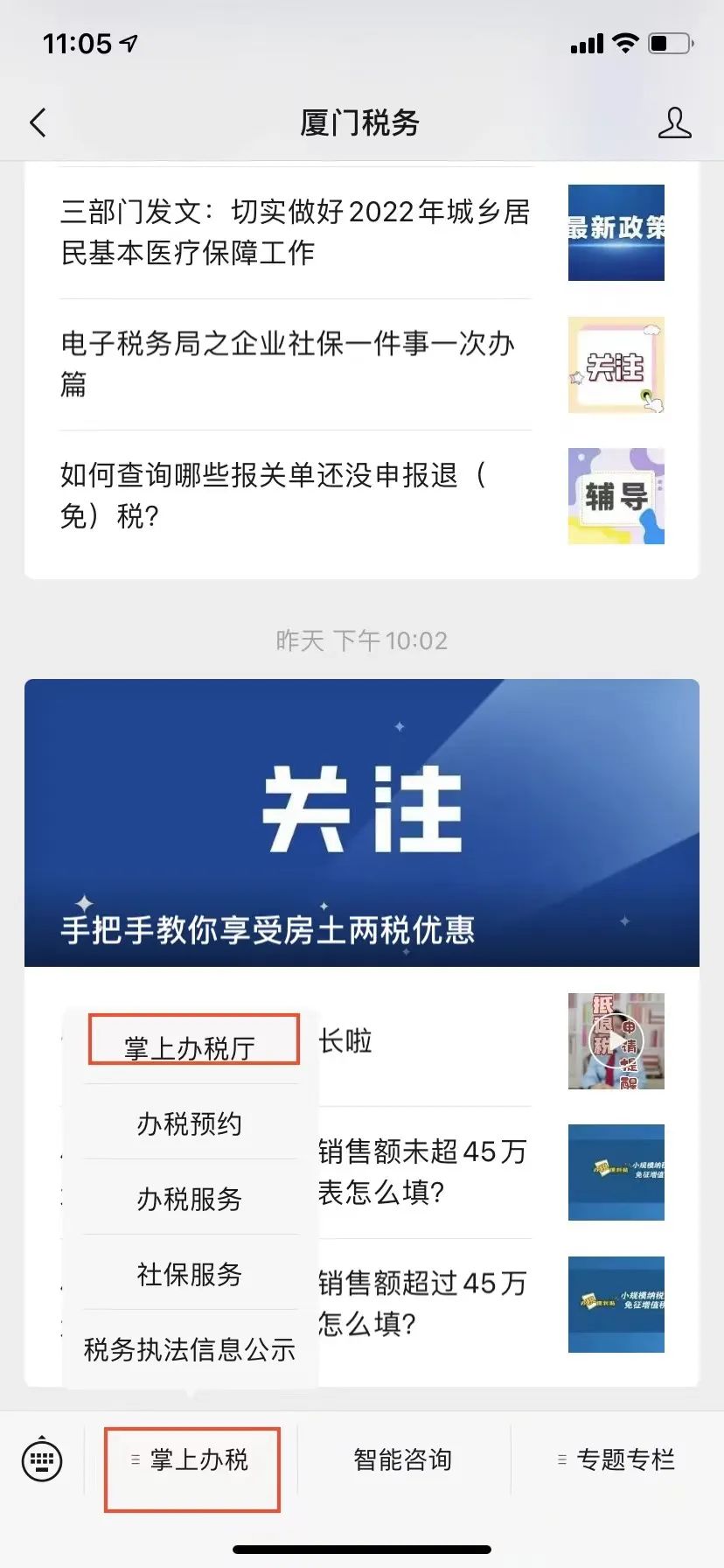Open the account profile icon

coord(674,123)
